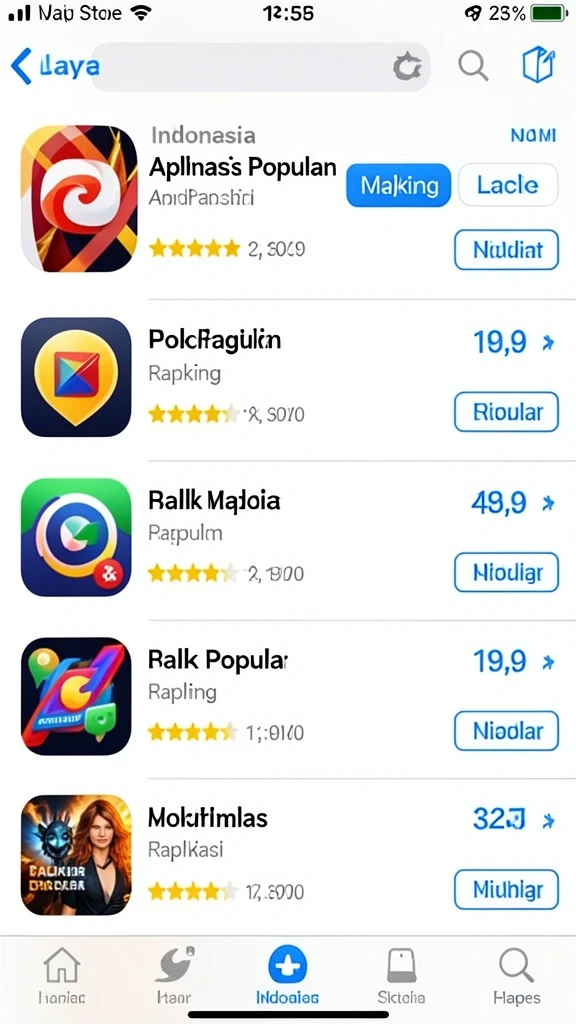
Task: Open the Ralk Majoia app listing
Action: click(288, 537)
